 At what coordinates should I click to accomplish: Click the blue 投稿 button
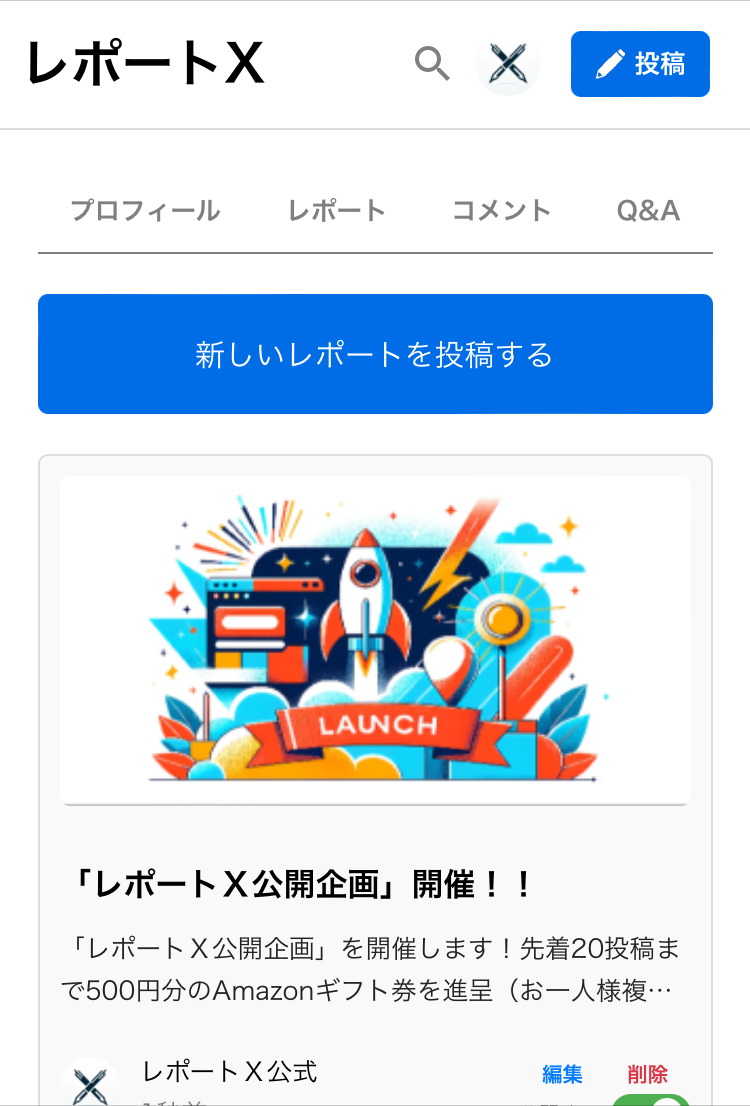coord(640,63)
